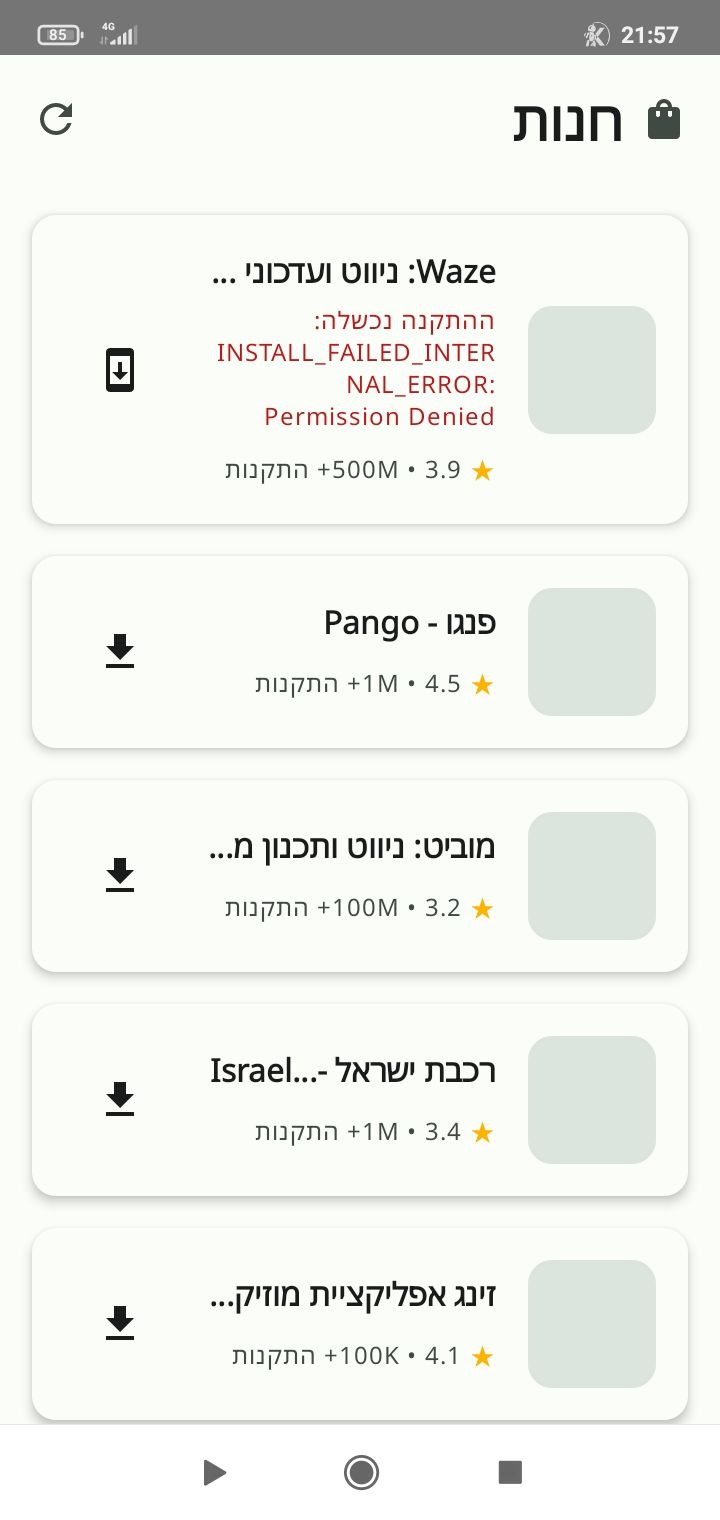Retry installing Waze
The height and width of the screenshot is (1520, 720).
(x=120, y=370)
